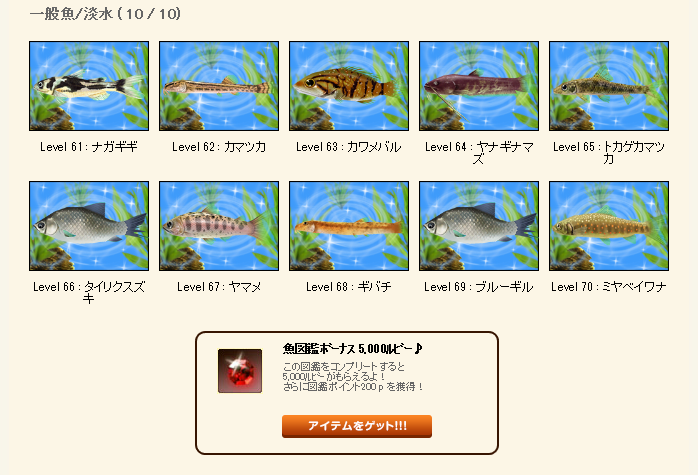Open the Level 61 ナガギギ fish tile
698x475 pixels.
pos(89,86)
